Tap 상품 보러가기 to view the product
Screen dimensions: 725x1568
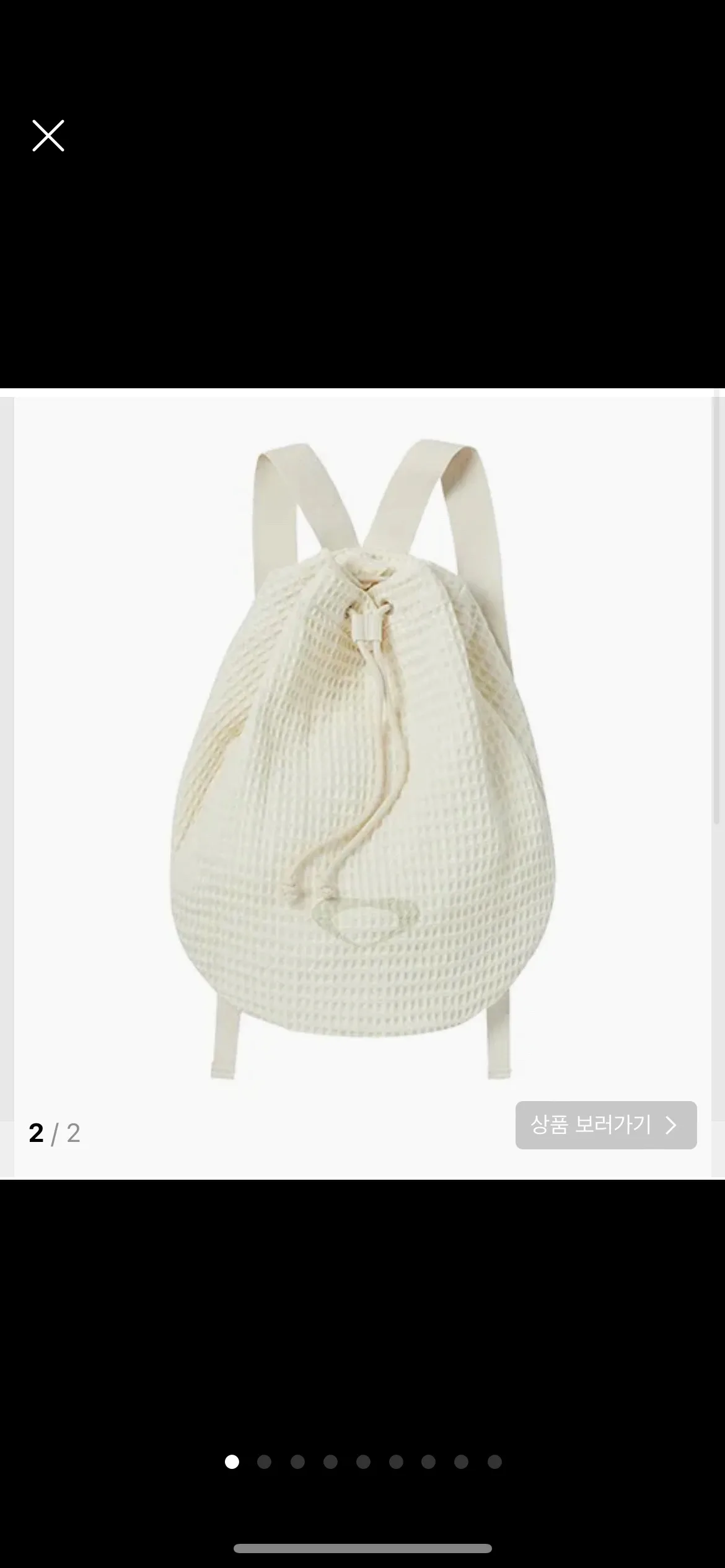(x=605, y=1125)
